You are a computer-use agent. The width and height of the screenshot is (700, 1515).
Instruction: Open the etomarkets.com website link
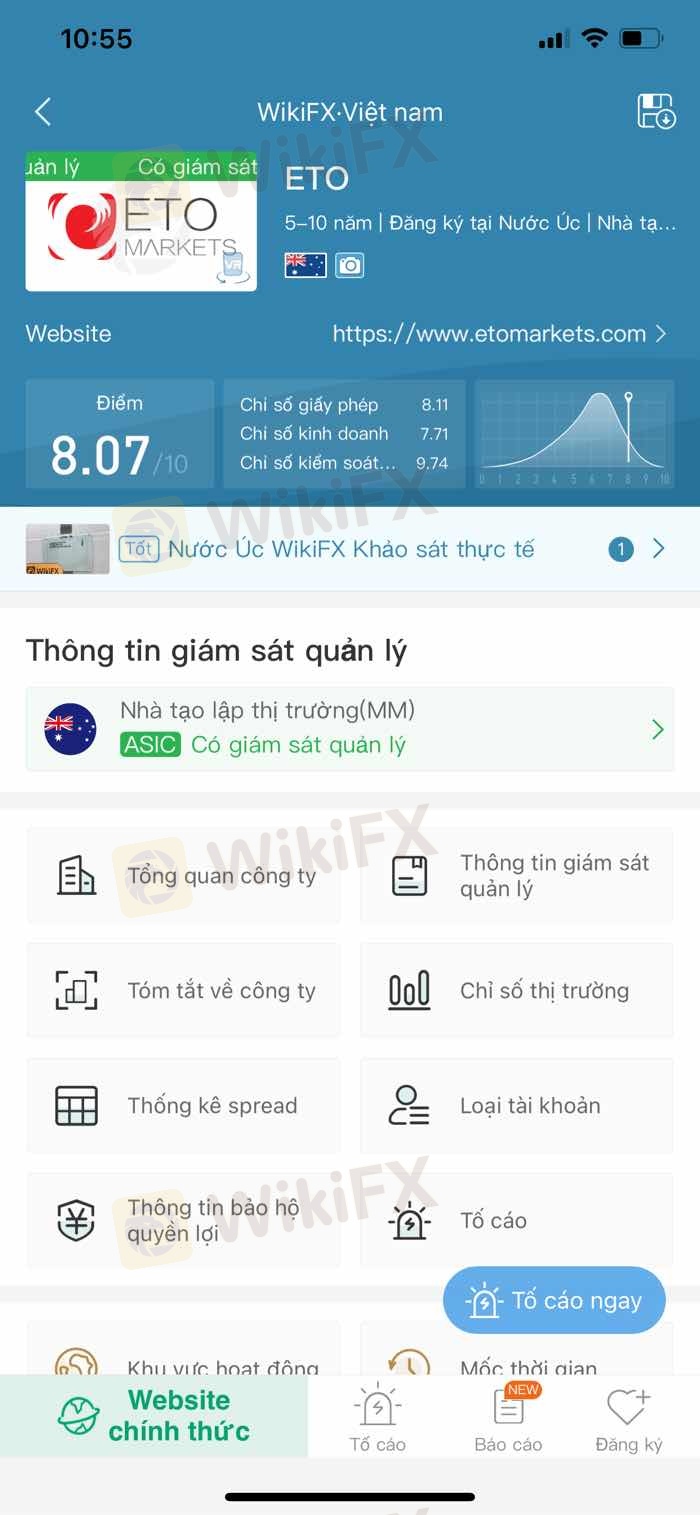(x=499, y=334)
